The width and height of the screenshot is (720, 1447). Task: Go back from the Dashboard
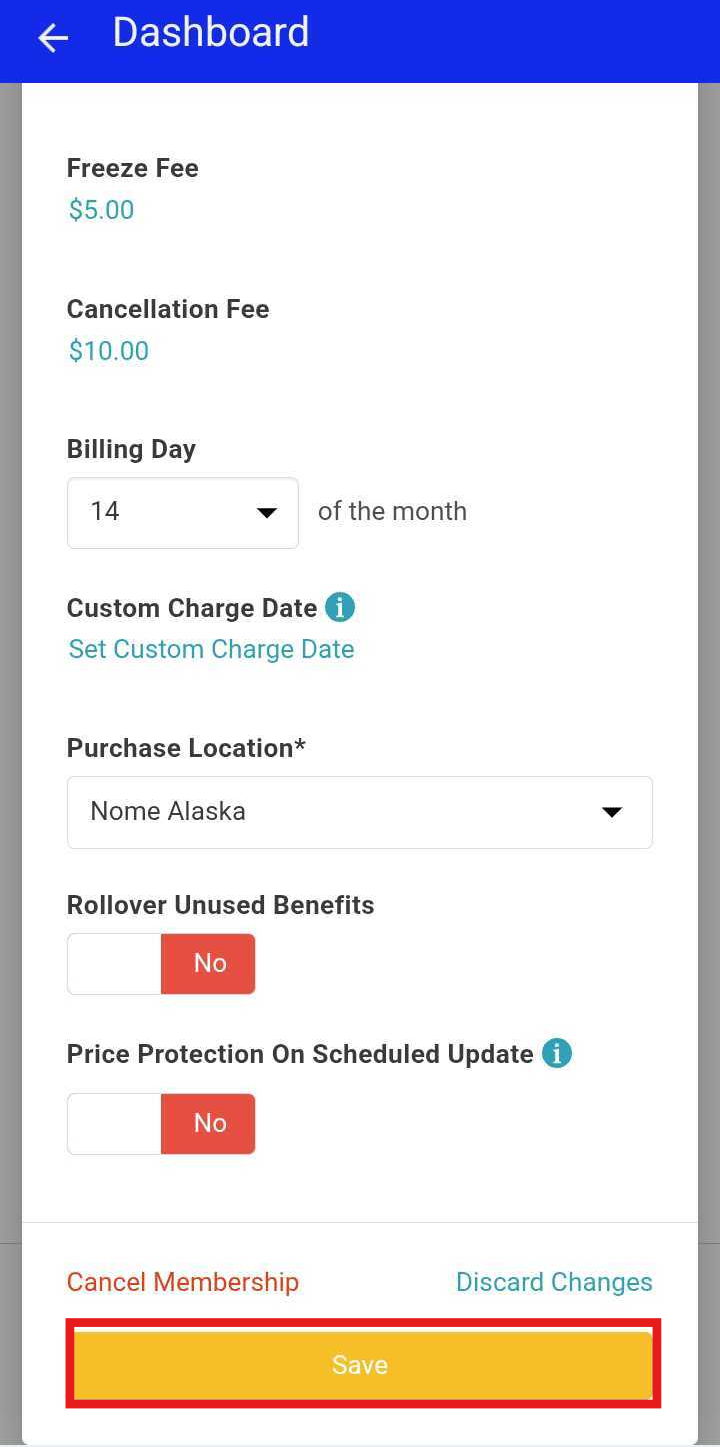[52, 38]
